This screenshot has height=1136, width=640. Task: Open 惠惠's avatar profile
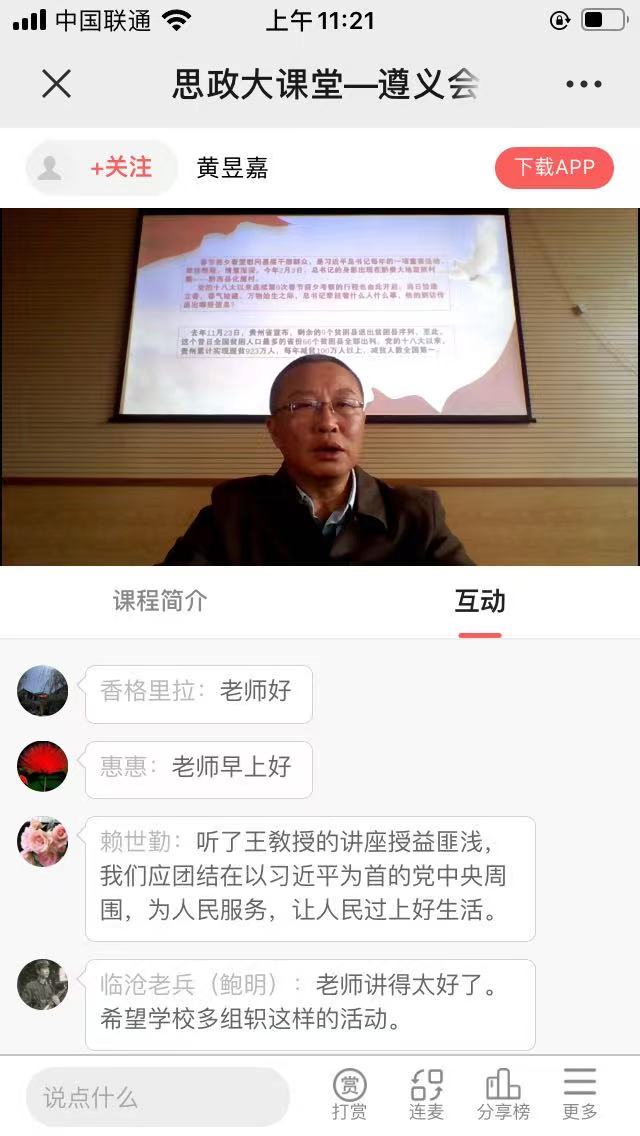pyautogui.click(x=43, y=767)
